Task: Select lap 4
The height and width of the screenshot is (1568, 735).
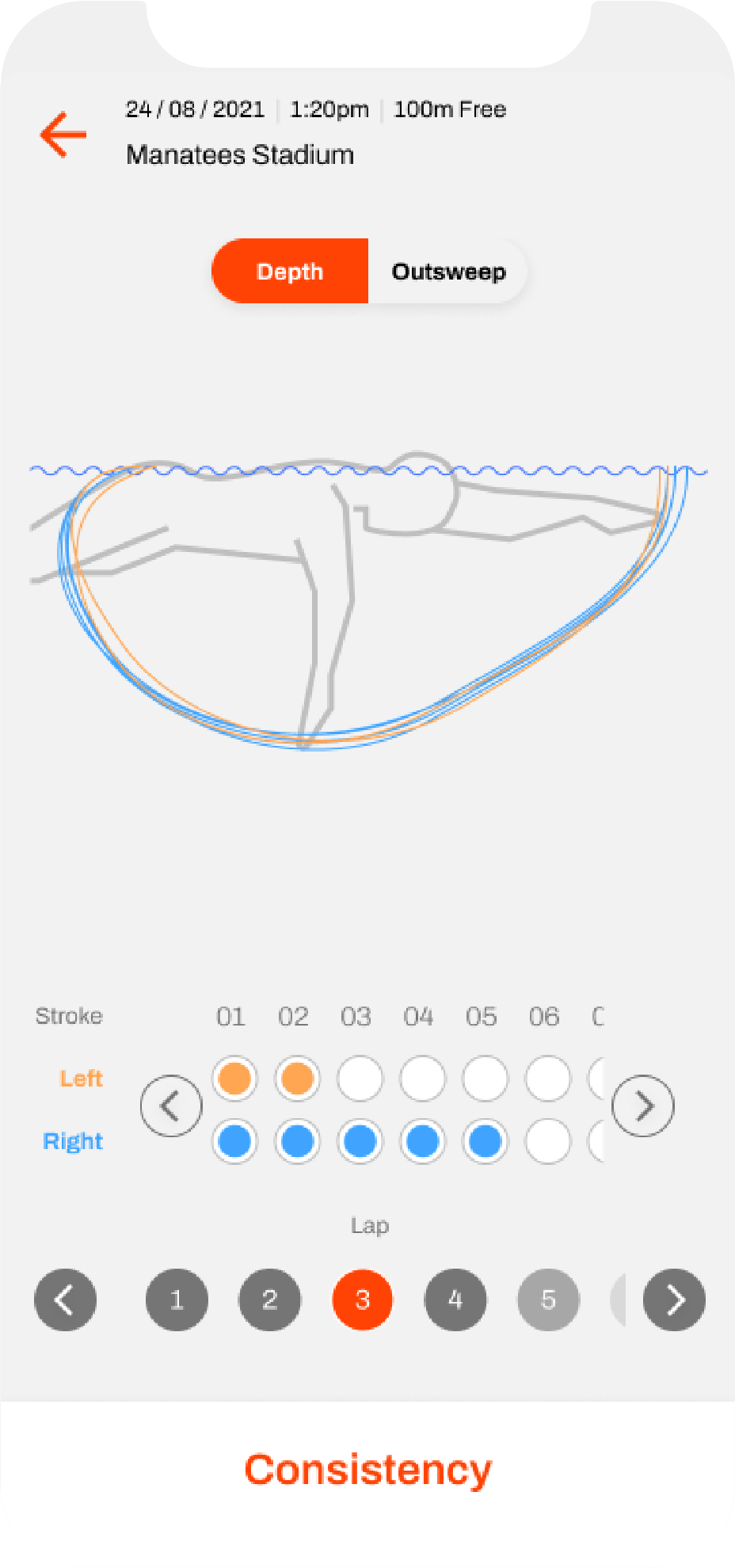Action: (x=455, y=1300)
